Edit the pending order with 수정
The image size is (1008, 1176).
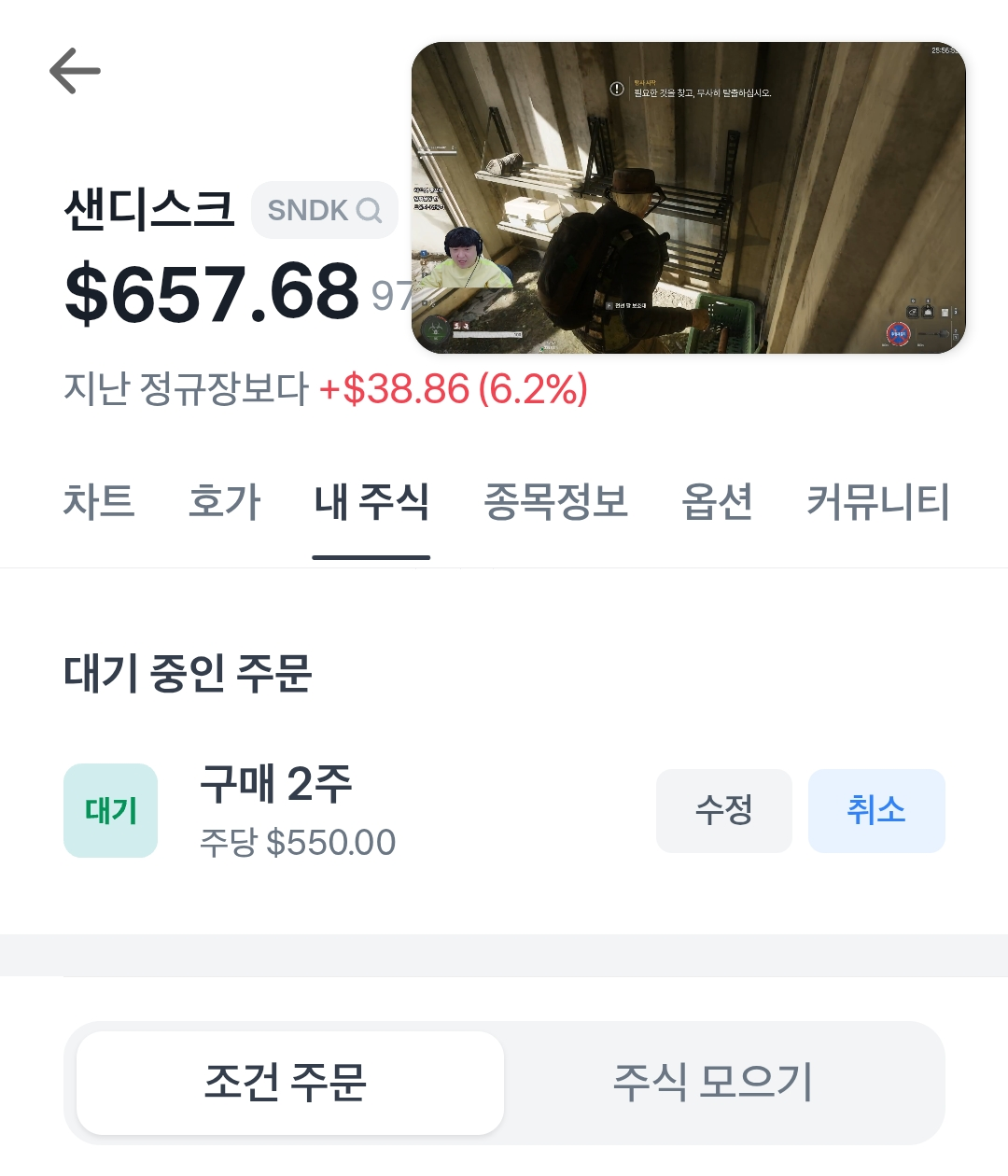coord(723,810)
